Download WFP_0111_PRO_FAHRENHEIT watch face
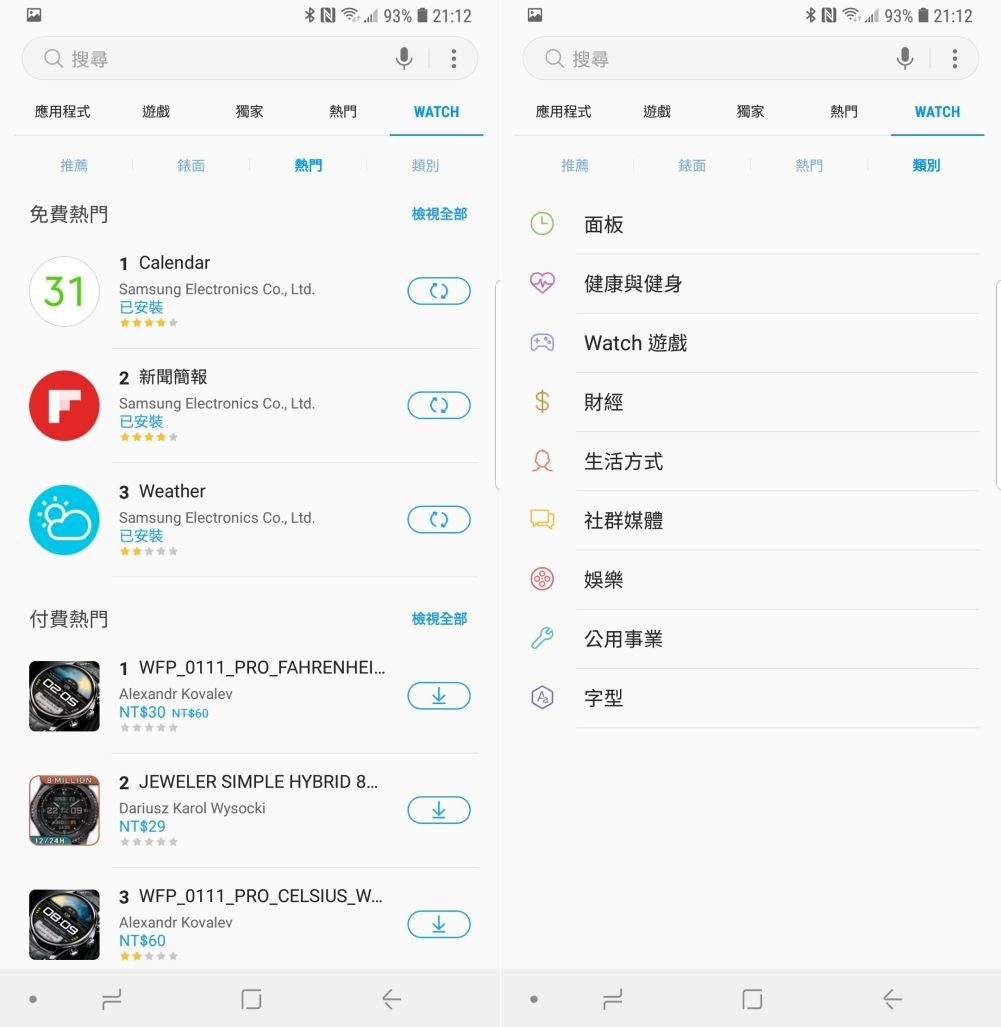Image resolution: width=1001 pixels, height=1027 pixels. (x=438, y=696)
